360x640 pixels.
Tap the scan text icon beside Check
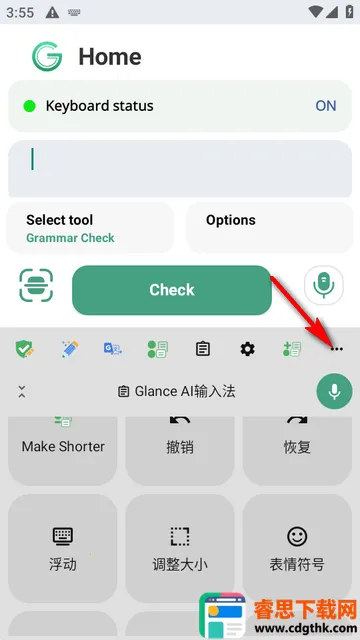point(36,285)
